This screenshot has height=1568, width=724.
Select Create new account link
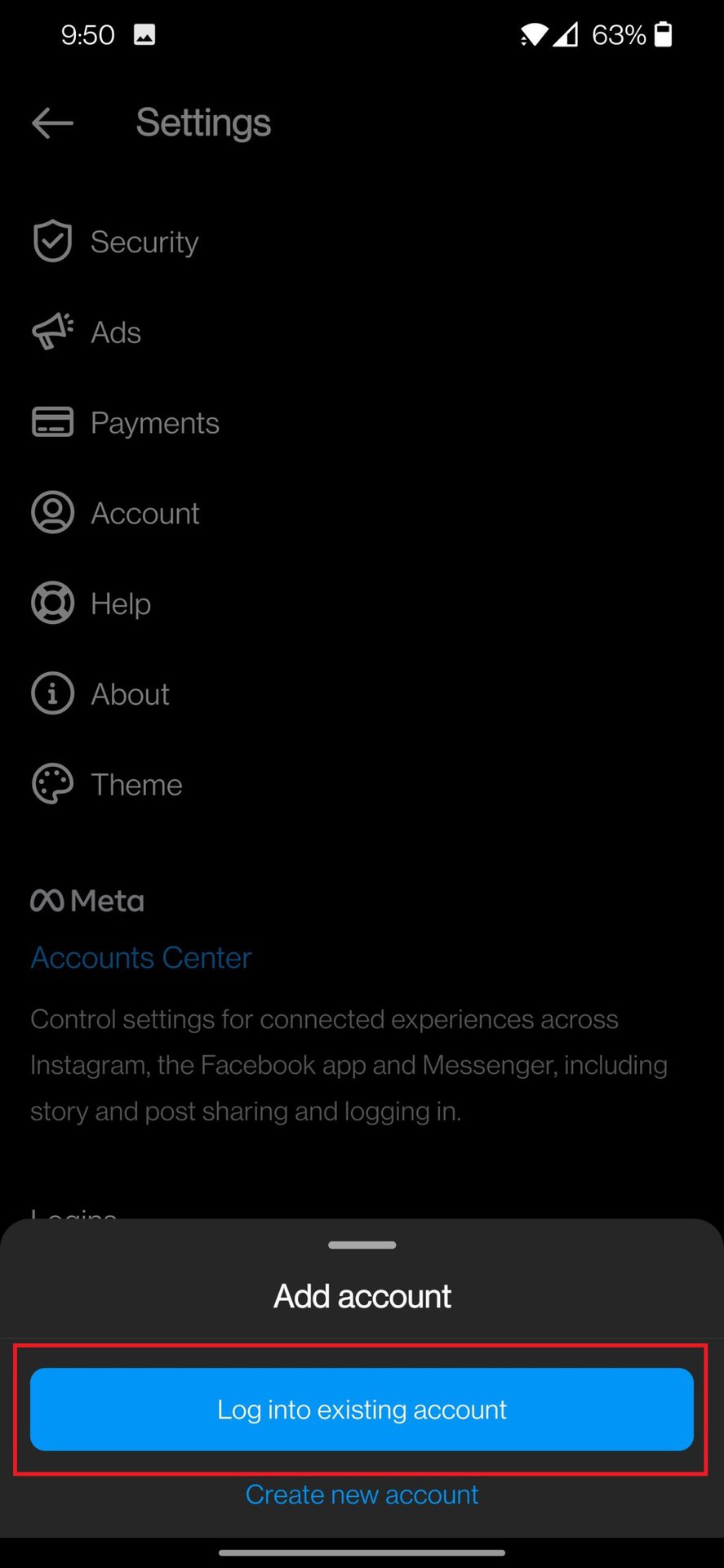[x=362, y=1494]
